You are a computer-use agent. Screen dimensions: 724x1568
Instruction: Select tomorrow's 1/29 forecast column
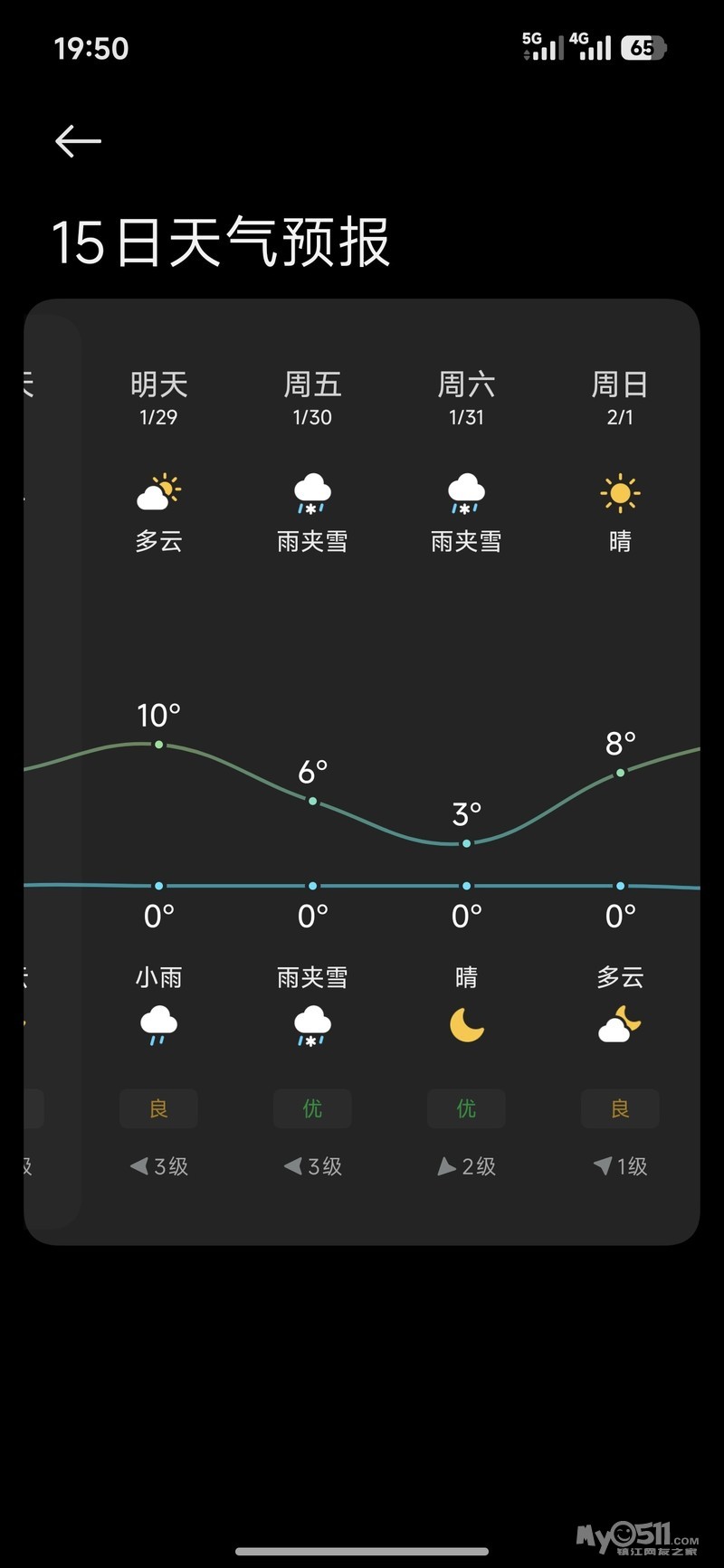coord(158,398)
